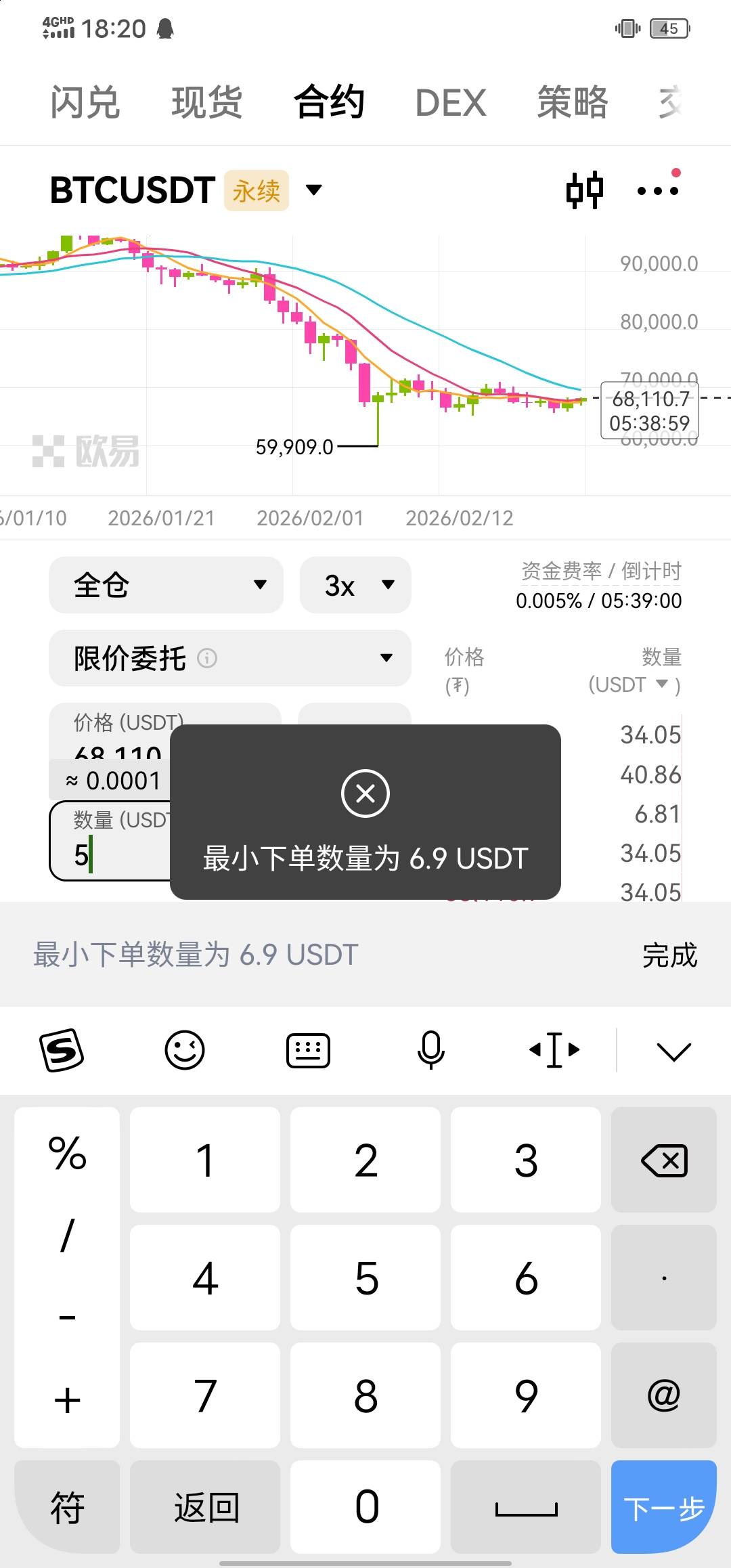Open the DEX tab
The image size is (731, 1568).
tap(451, 103)
